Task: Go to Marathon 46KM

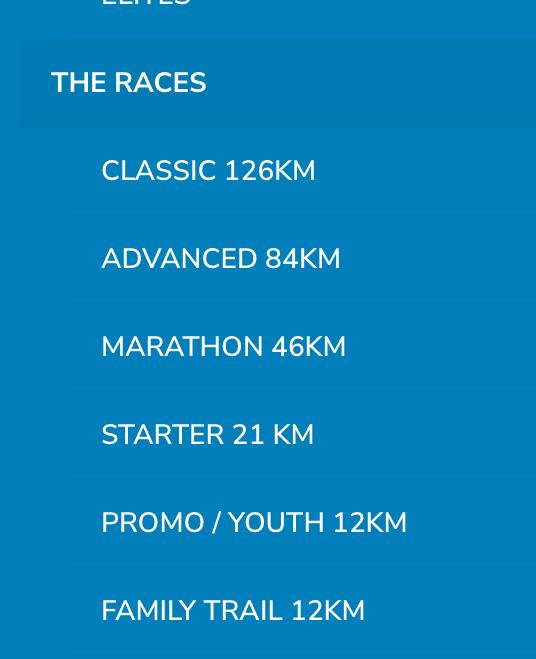Action: (x=223, y=347)
